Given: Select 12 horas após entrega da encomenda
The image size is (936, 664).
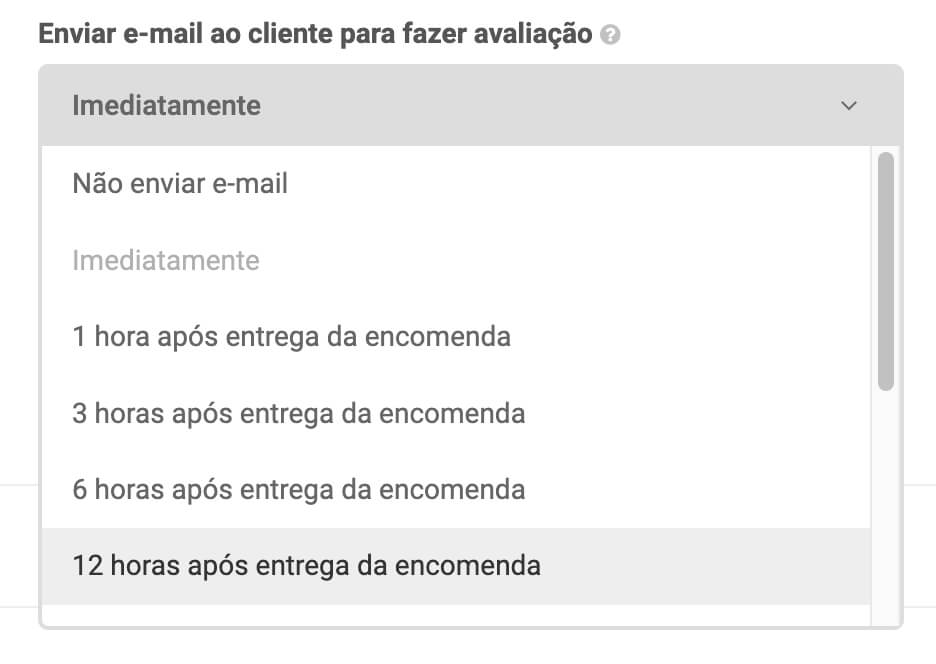Looking at the screenshot, I should pos(306,566).
